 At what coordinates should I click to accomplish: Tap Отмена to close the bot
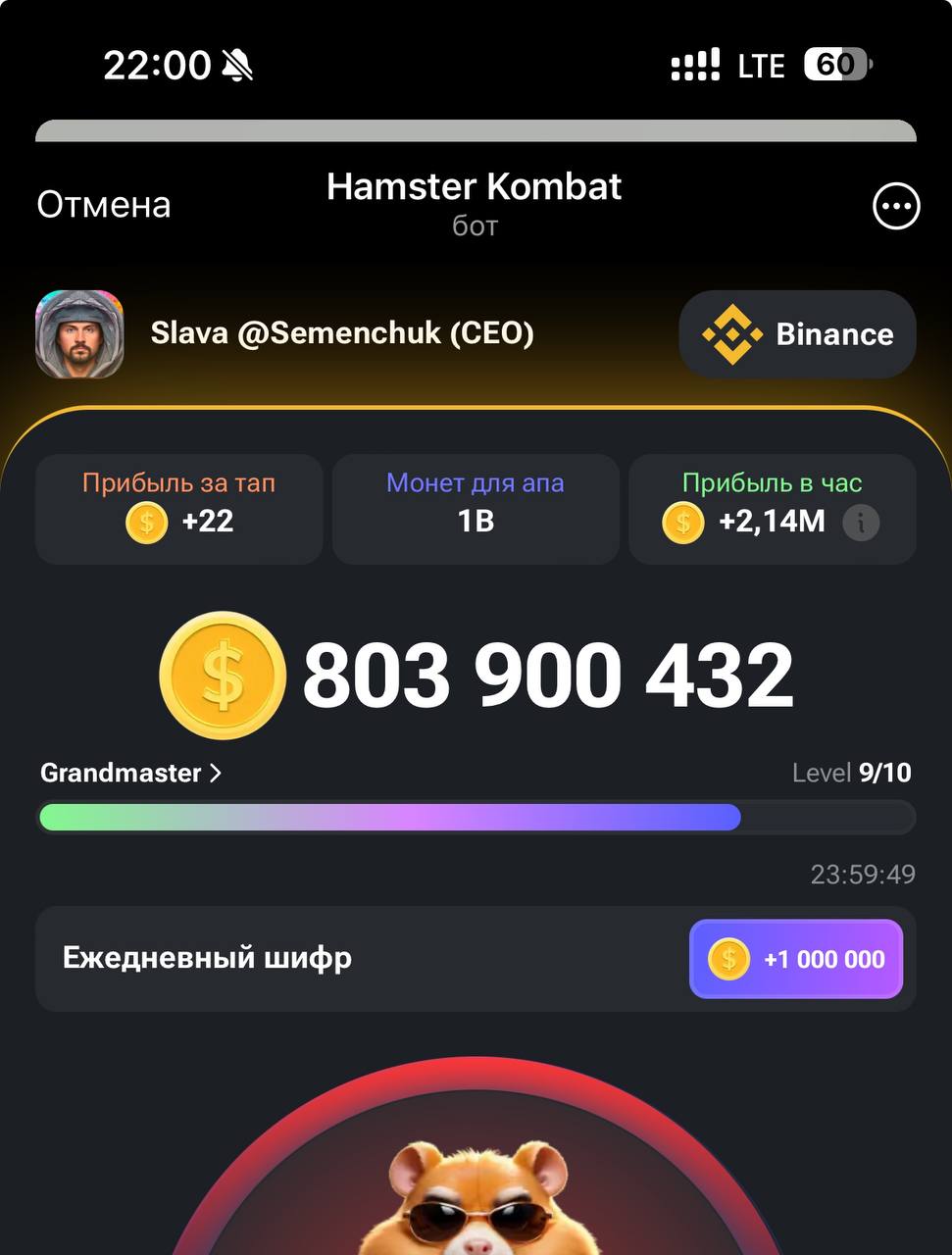(104, 205)
